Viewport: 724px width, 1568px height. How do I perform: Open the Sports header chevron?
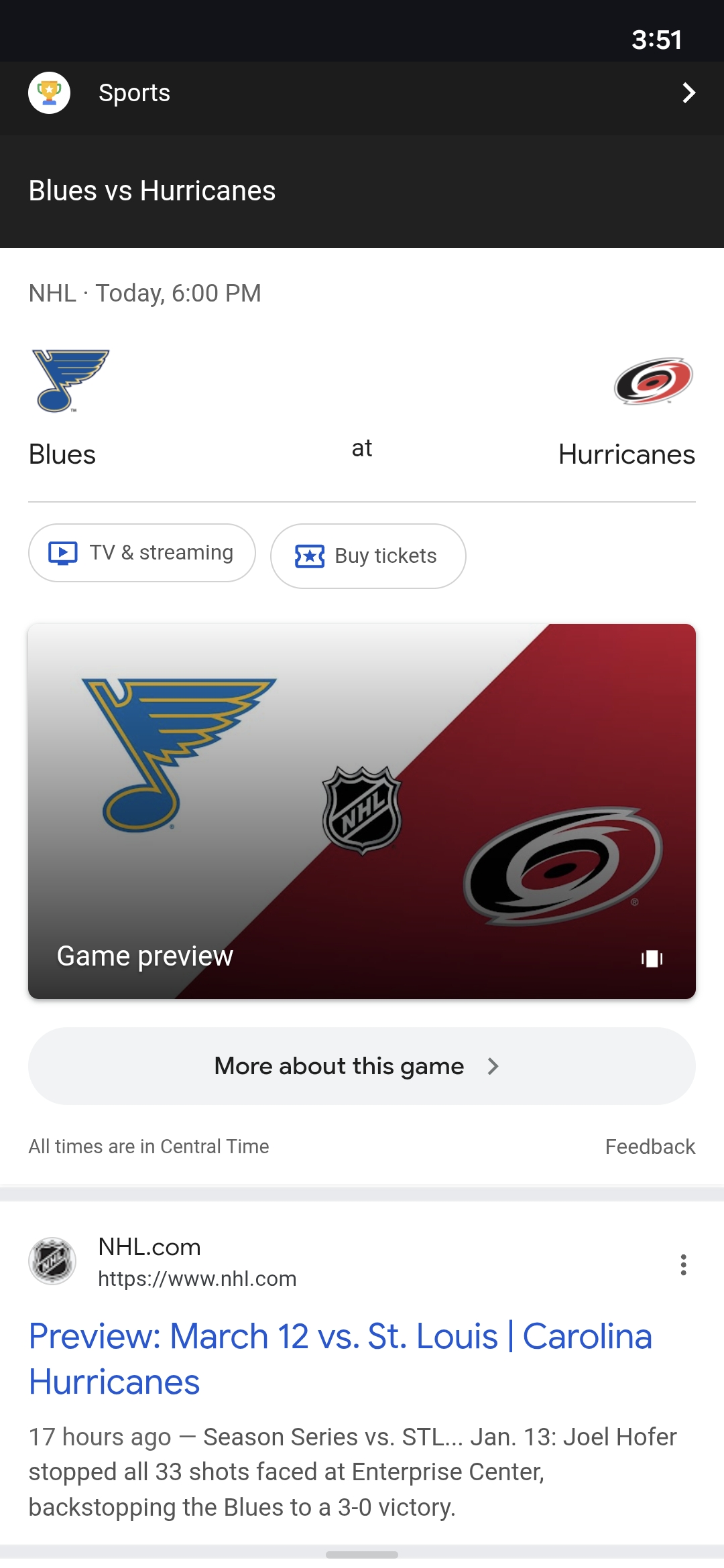point(688,92)
